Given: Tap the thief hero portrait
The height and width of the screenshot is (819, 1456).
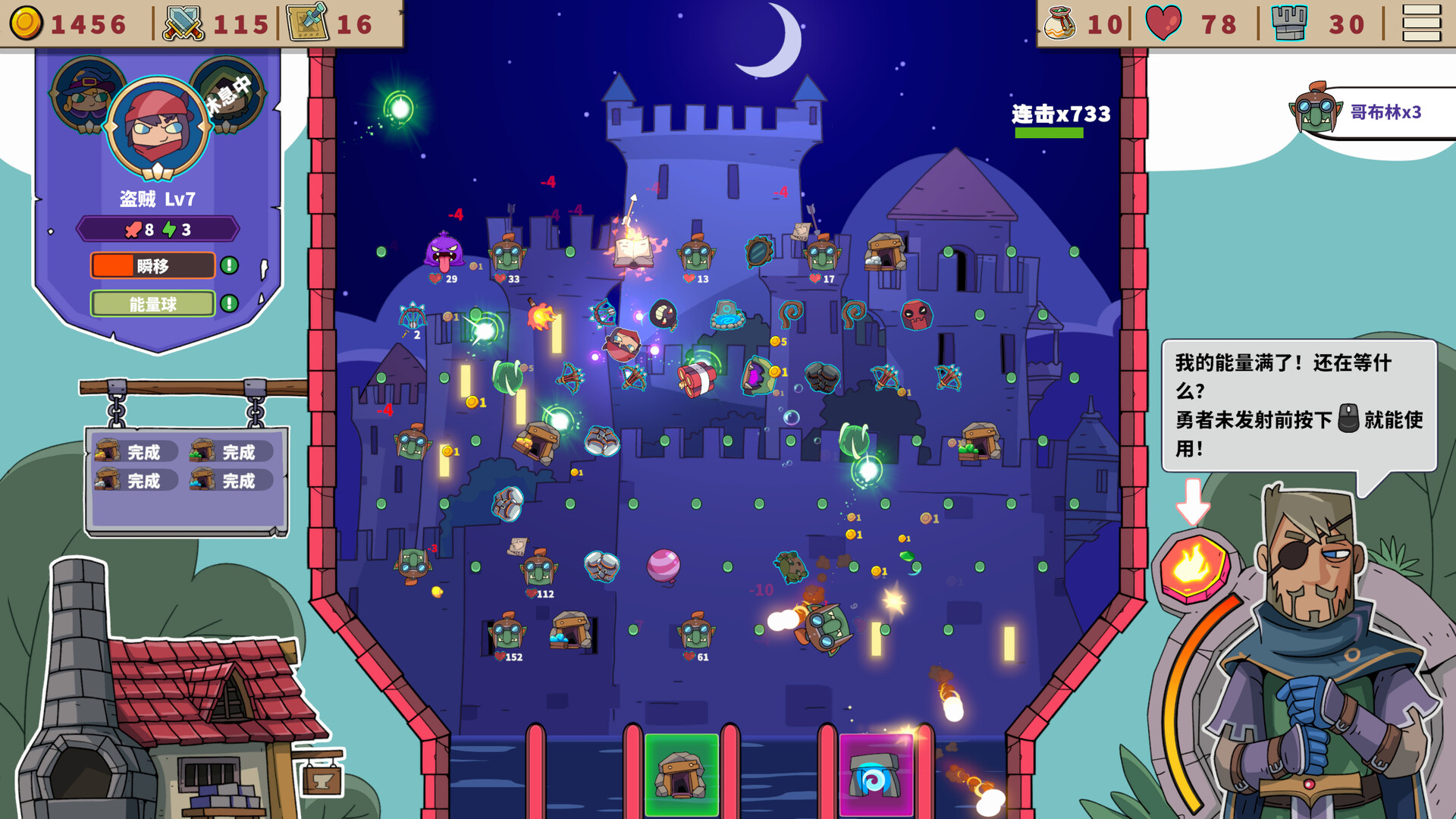Looking at the screenshot, I should point(157,127).
